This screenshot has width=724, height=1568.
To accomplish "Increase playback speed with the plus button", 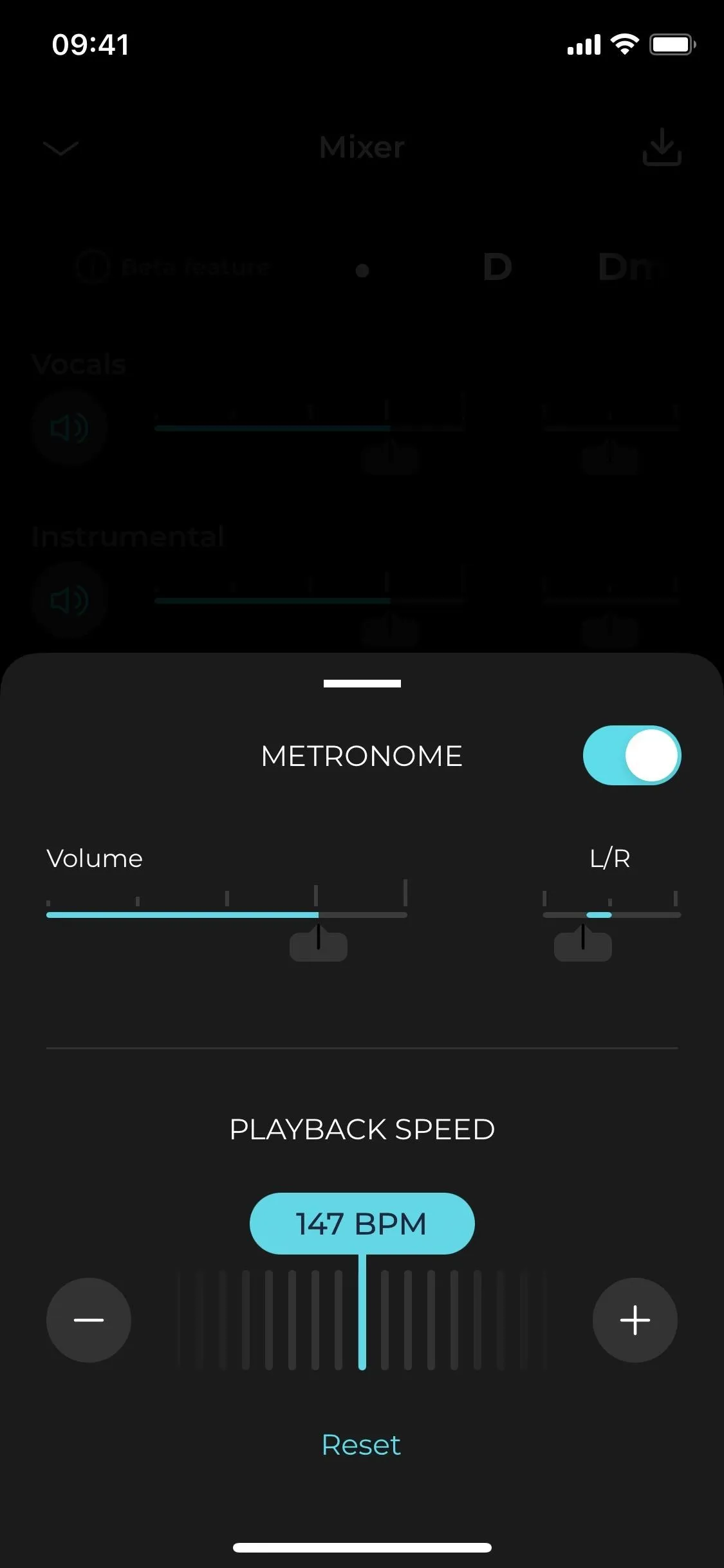I will point(635,1320).
